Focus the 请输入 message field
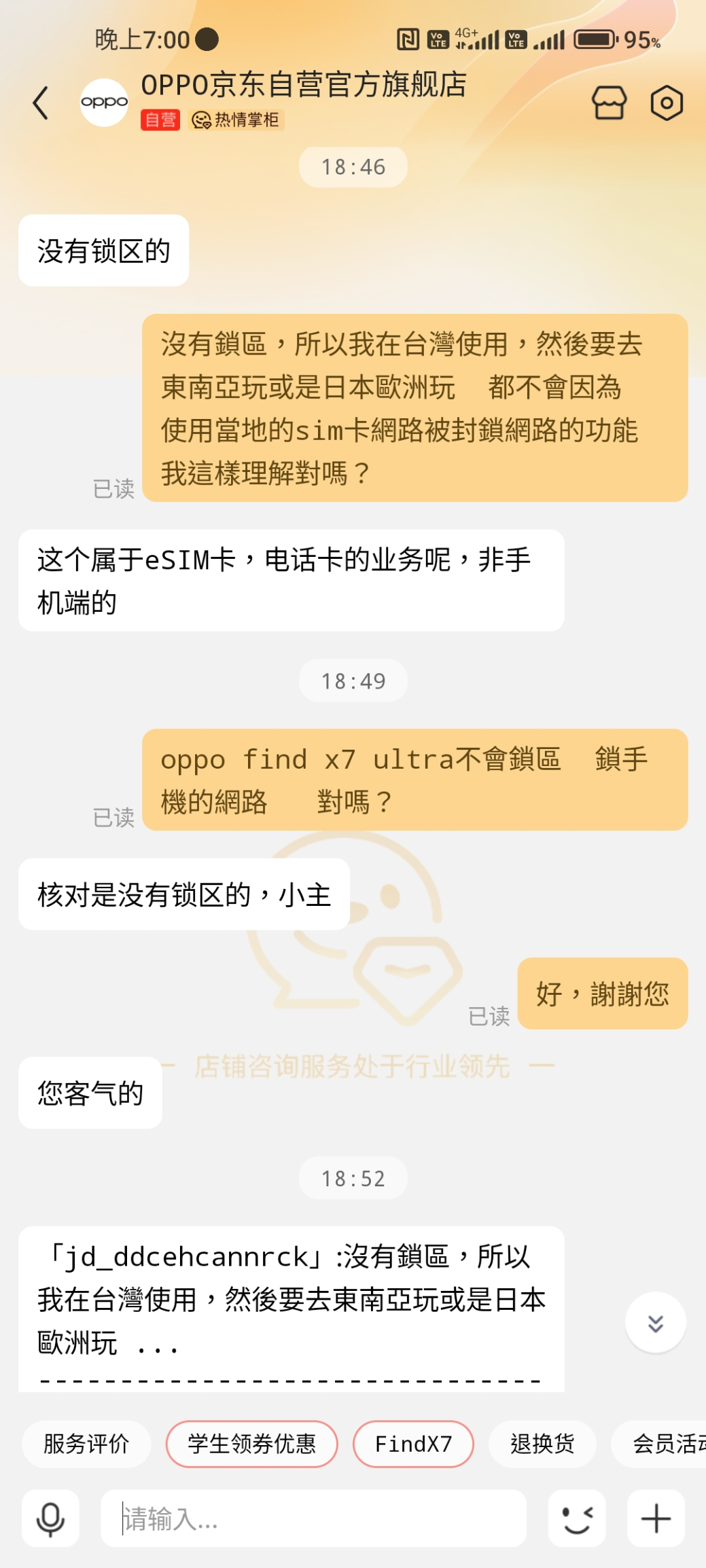 pos(313,1518)
